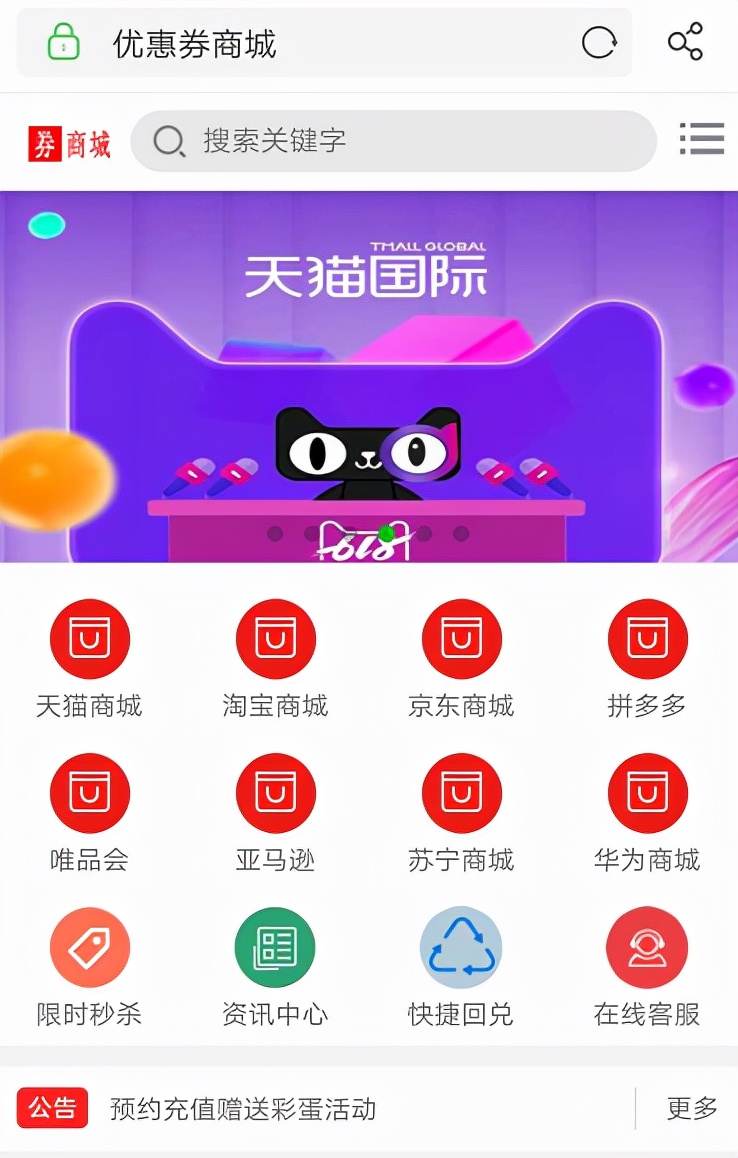Open the 淘宝商城 shortcut icon
This screenshot has width=738, height=1158.
pos(275,639)
